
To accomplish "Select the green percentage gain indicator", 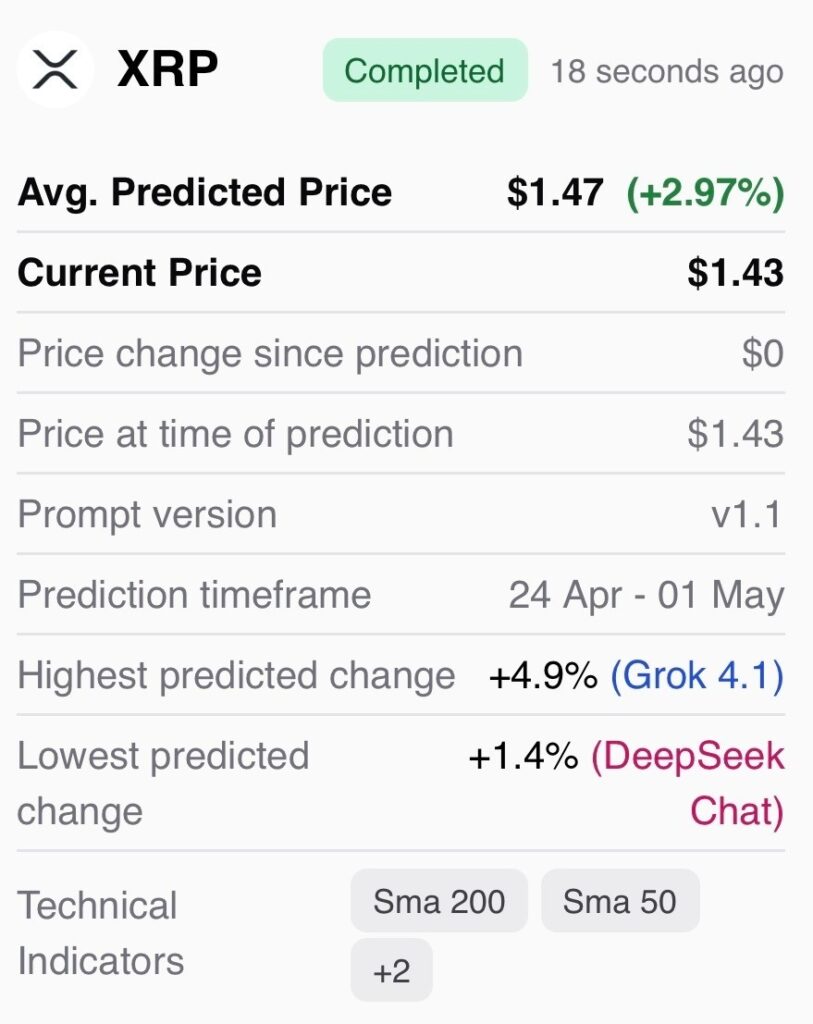I will point(702,191).
